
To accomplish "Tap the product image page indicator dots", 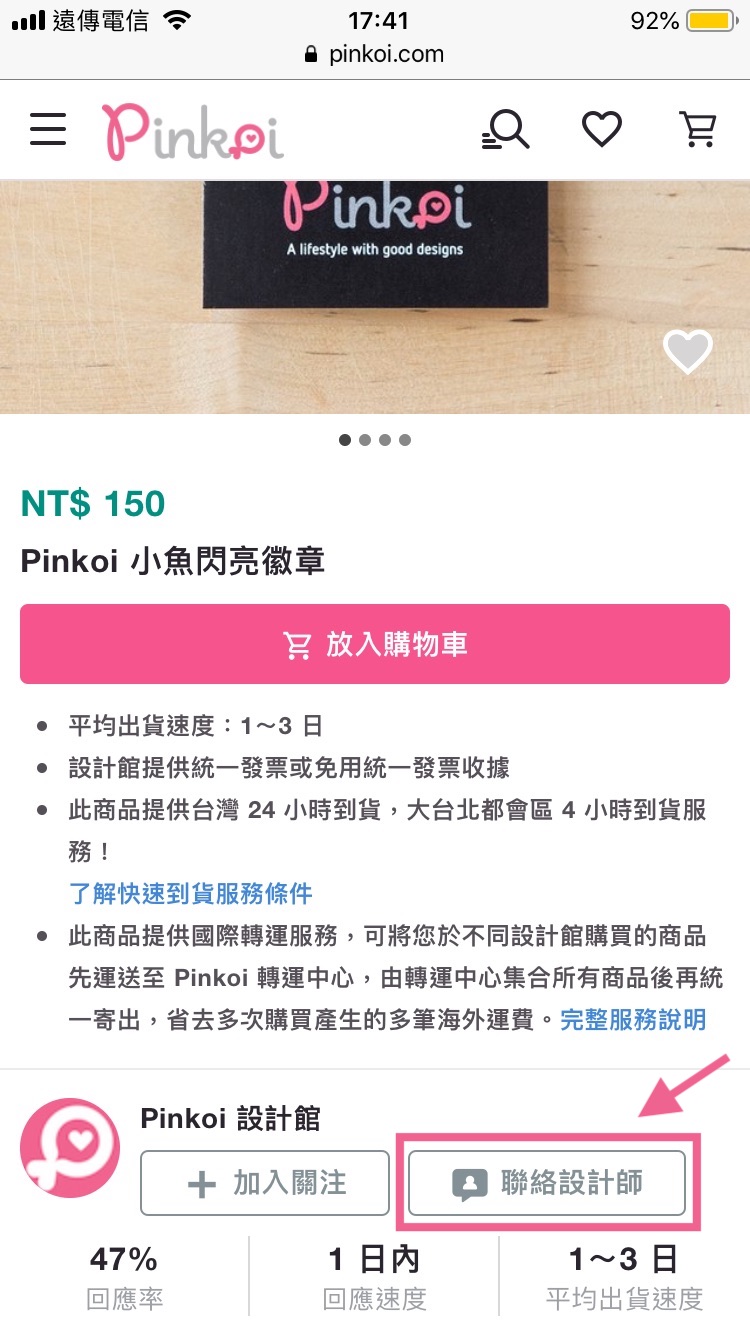I will [x=374, y=440].
